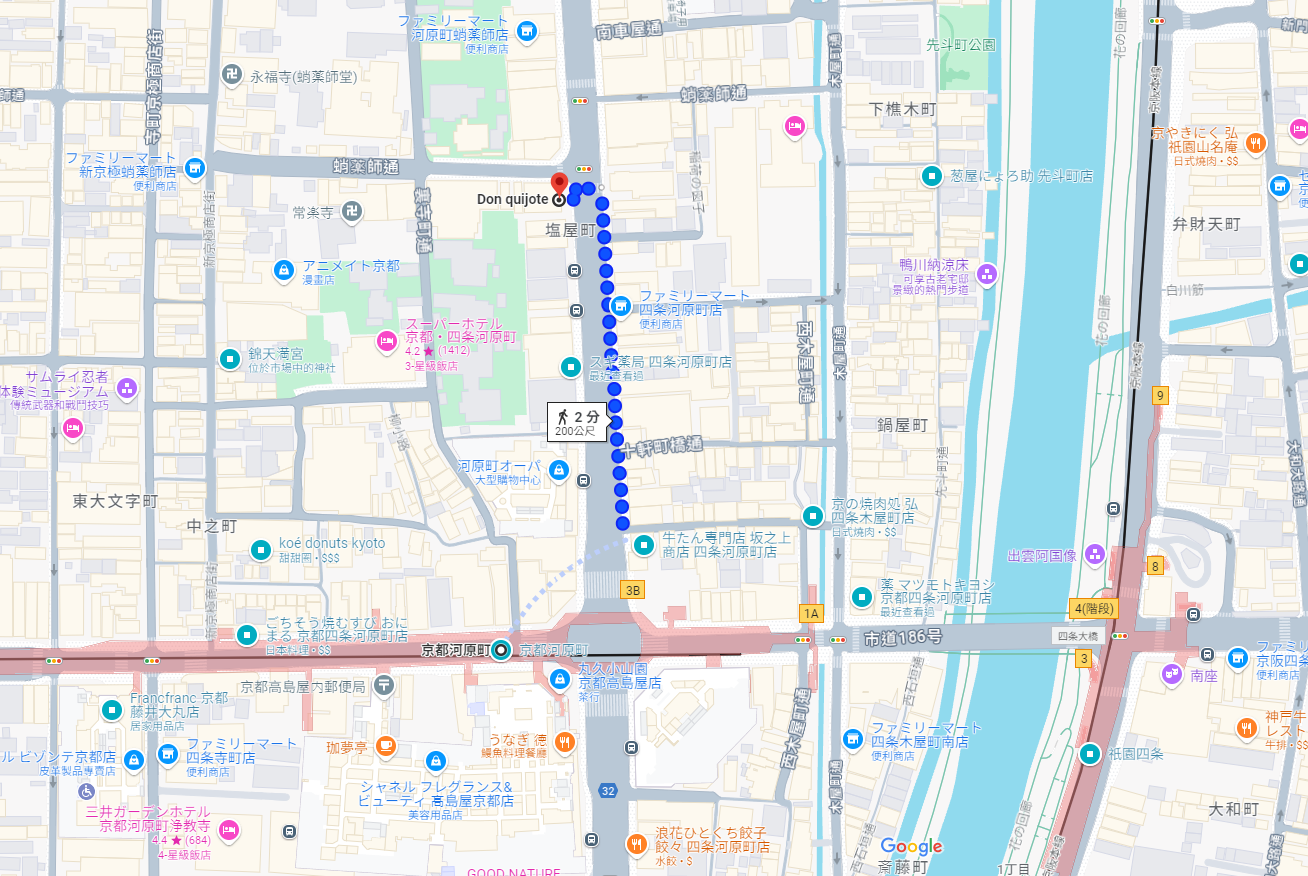The image size is (1308, 876).
Task: Open 薬 マツモトキヨシ drugstore marker
Action: (x=862, y=596)
